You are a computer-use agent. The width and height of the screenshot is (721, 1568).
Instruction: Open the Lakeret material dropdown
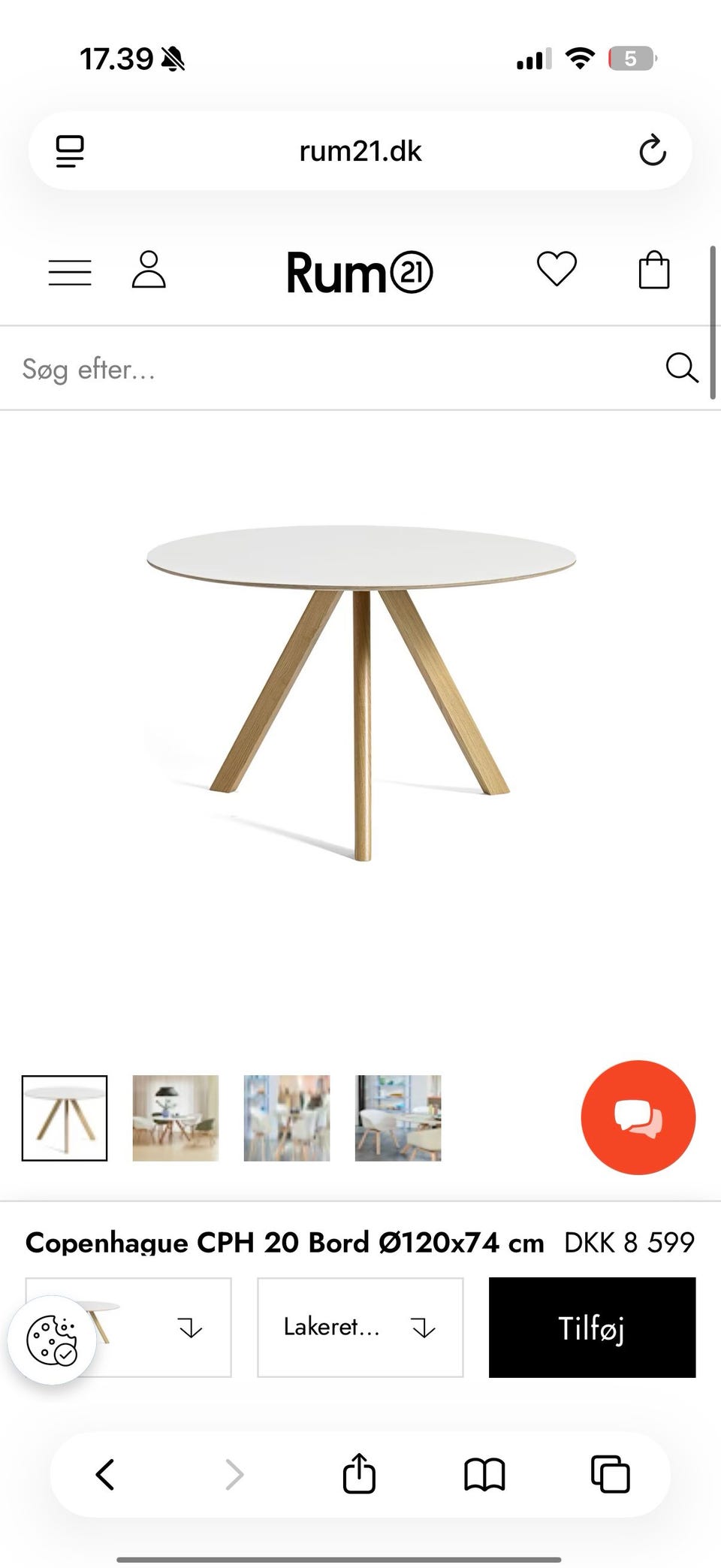click(360, 1328)
